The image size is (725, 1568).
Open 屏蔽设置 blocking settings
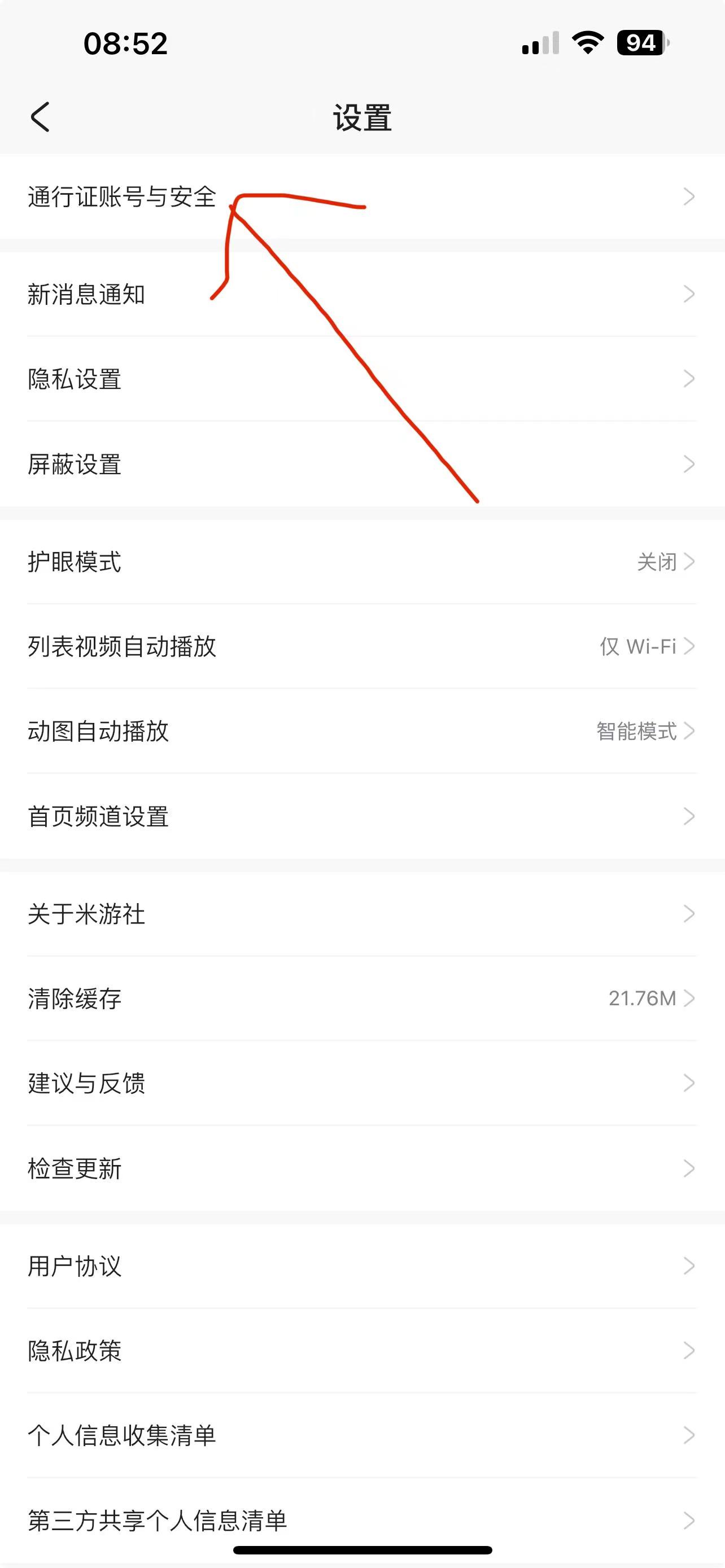tap(75, 465)
